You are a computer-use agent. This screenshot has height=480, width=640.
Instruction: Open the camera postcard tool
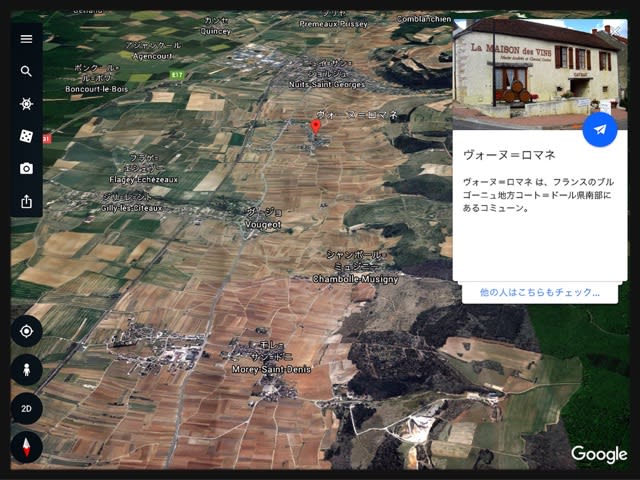[x=26, y=168]
